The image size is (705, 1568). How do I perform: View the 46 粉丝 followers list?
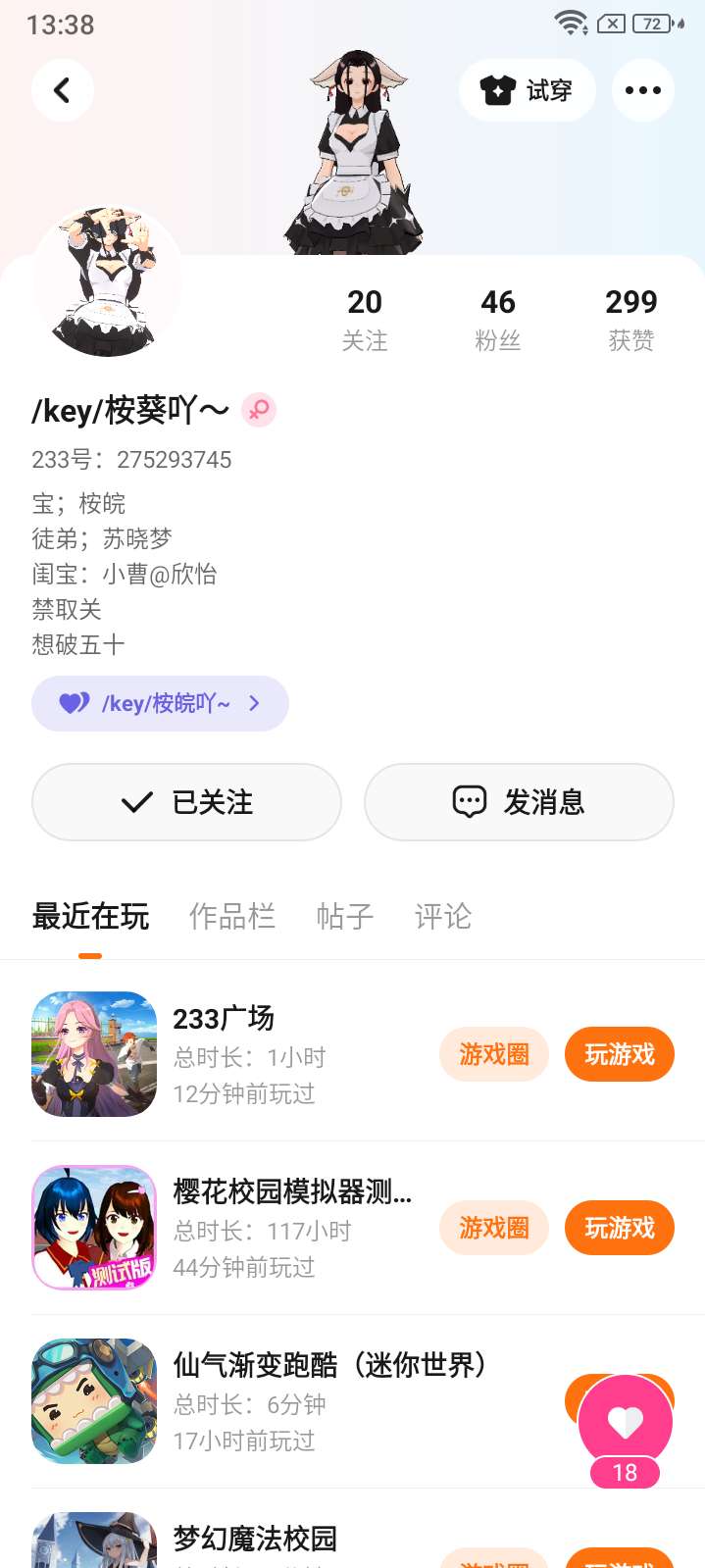click(x=497, y=319)
